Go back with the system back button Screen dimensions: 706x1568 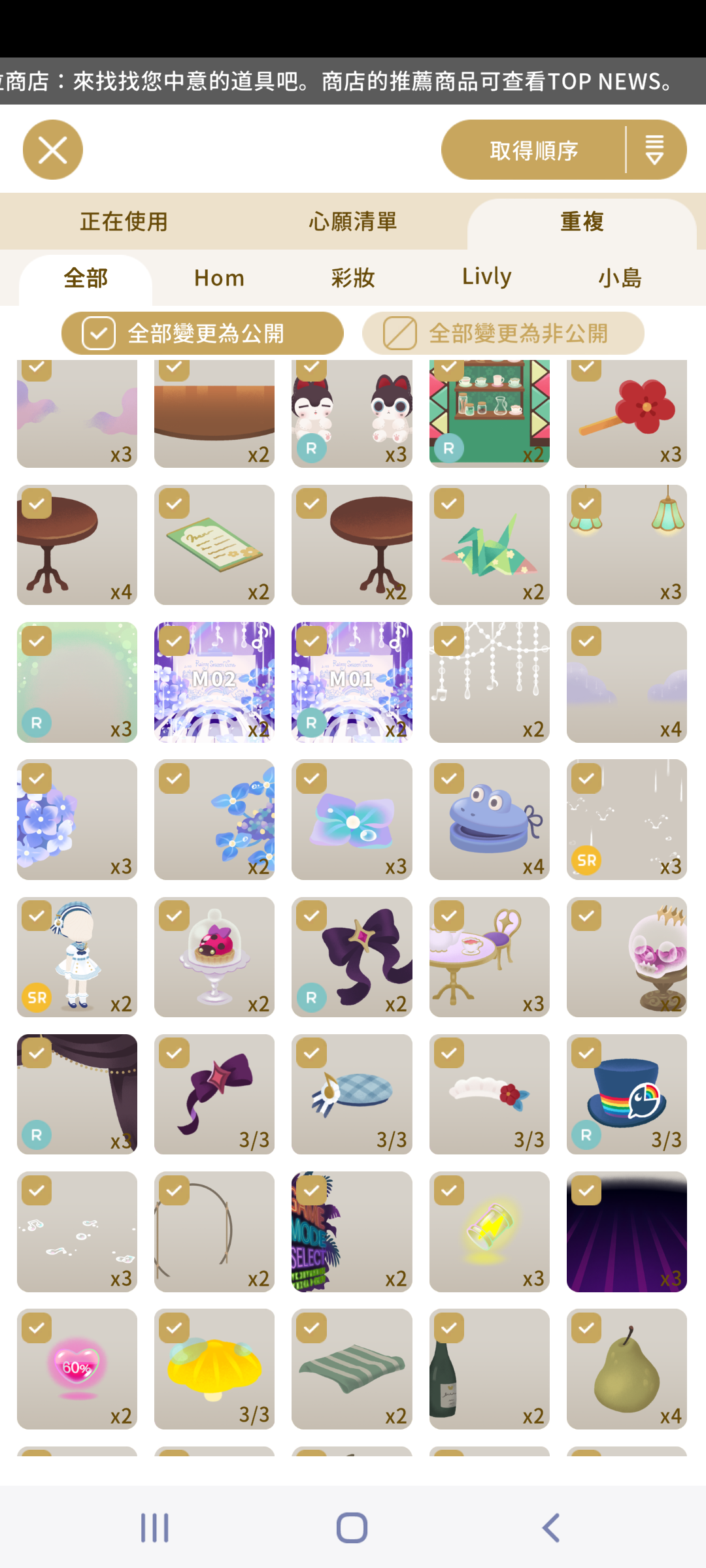[x=550, y=1527]
